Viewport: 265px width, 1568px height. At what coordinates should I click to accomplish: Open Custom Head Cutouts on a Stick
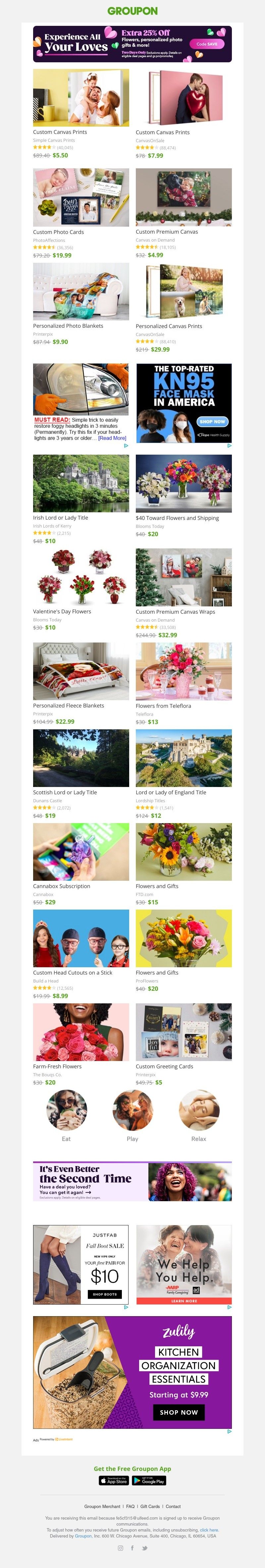[81, 938]
